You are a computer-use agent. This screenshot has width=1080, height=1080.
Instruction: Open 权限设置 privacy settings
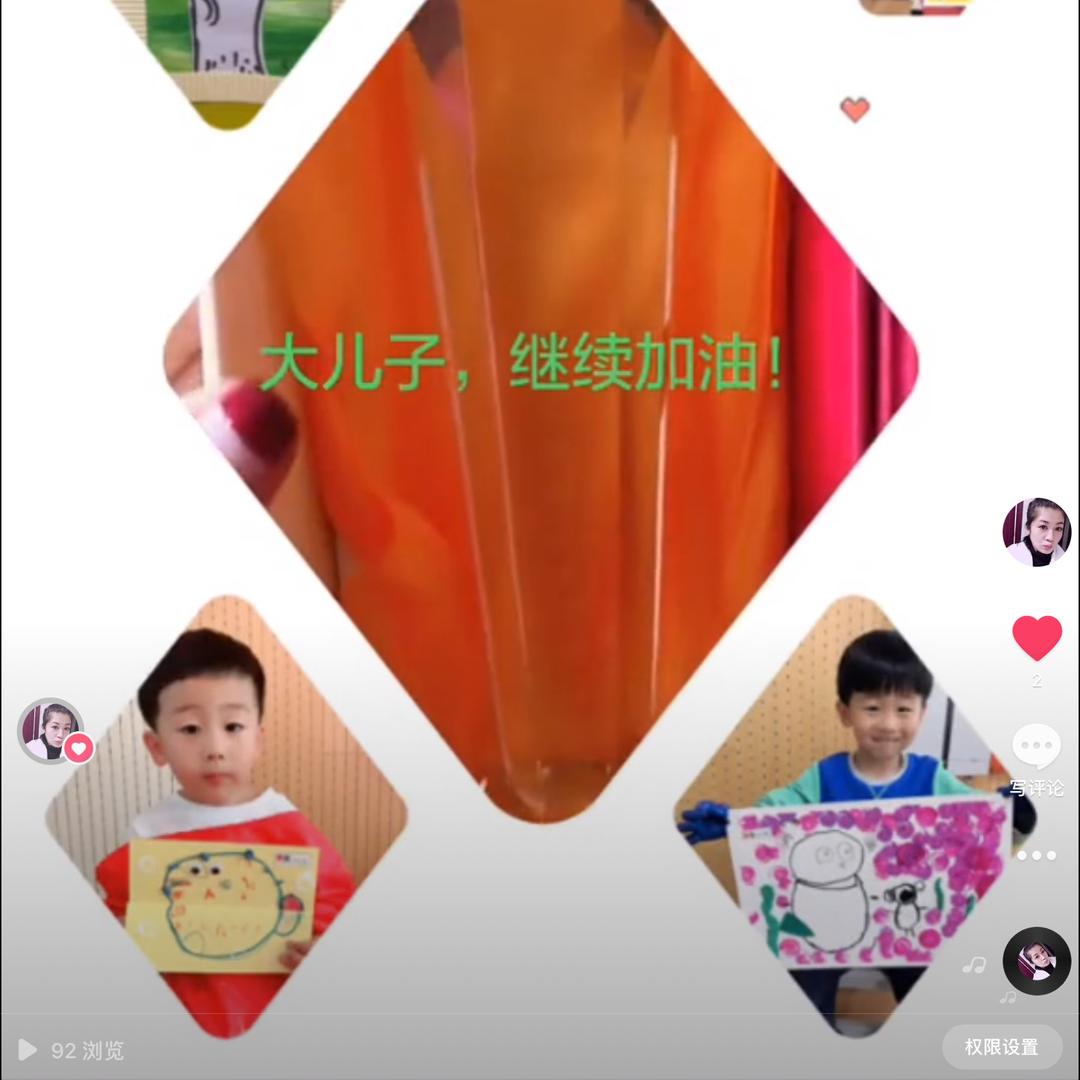point(1001,1047)
